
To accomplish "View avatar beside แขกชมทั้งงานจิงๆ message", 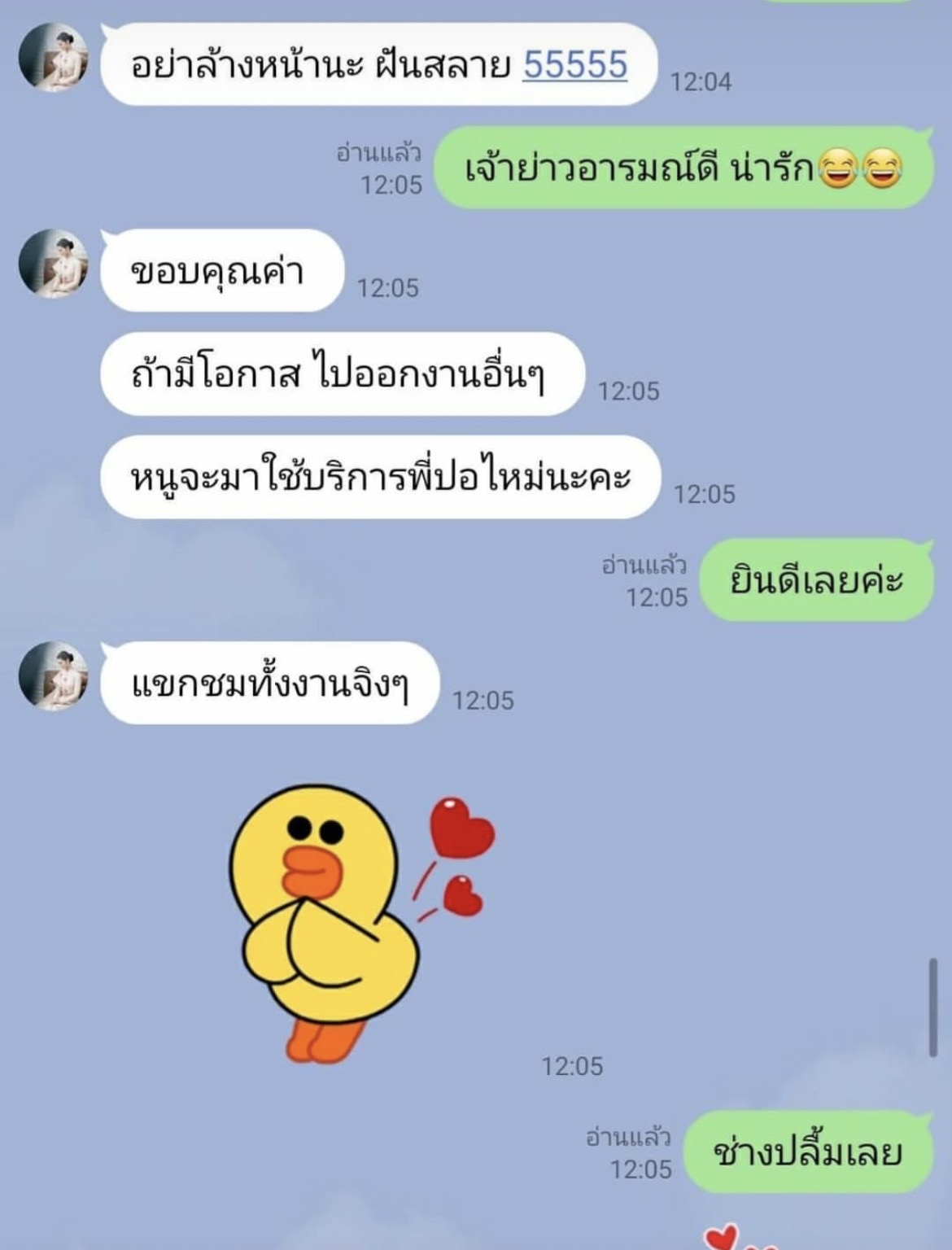I will [54, 676].
